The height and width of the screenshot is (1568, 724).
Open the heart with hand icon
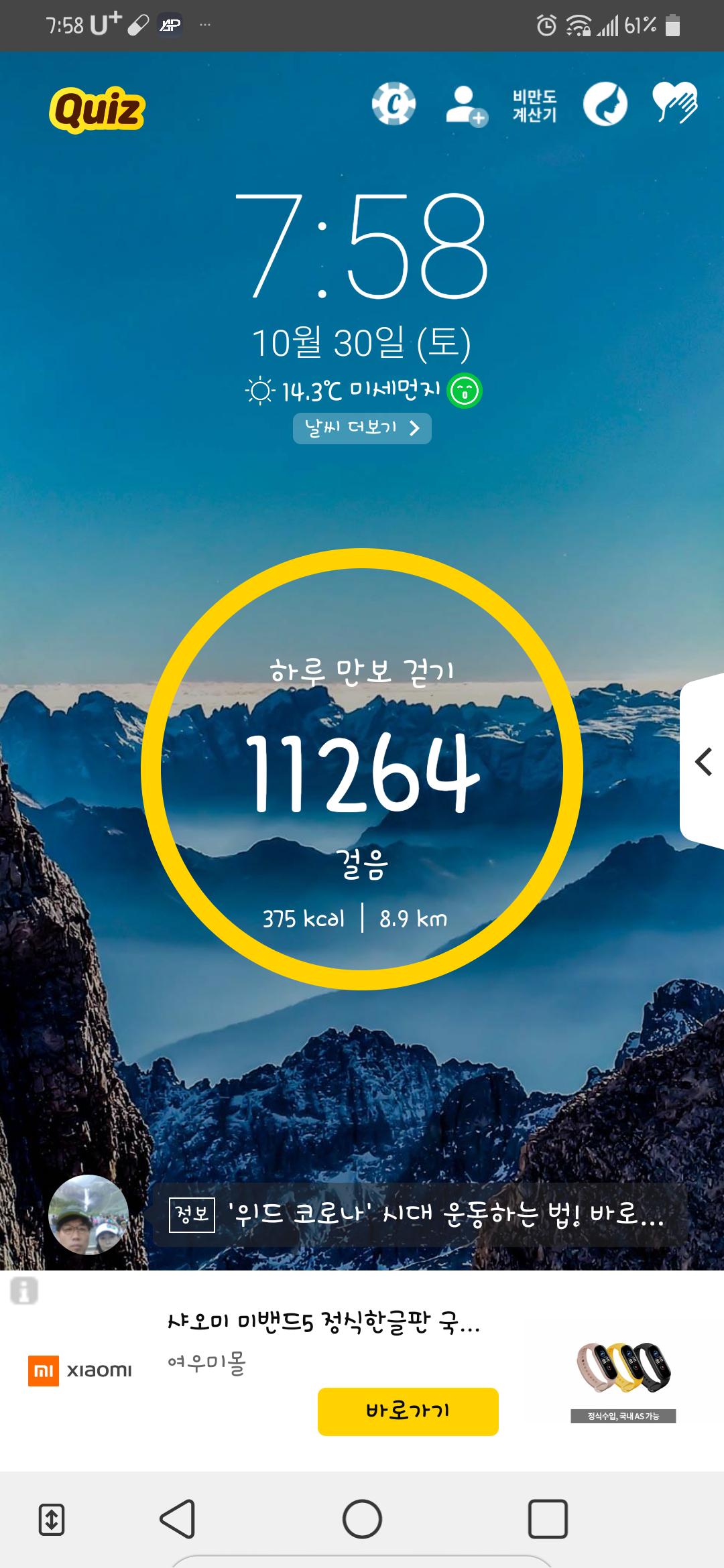tap(675, 104)
